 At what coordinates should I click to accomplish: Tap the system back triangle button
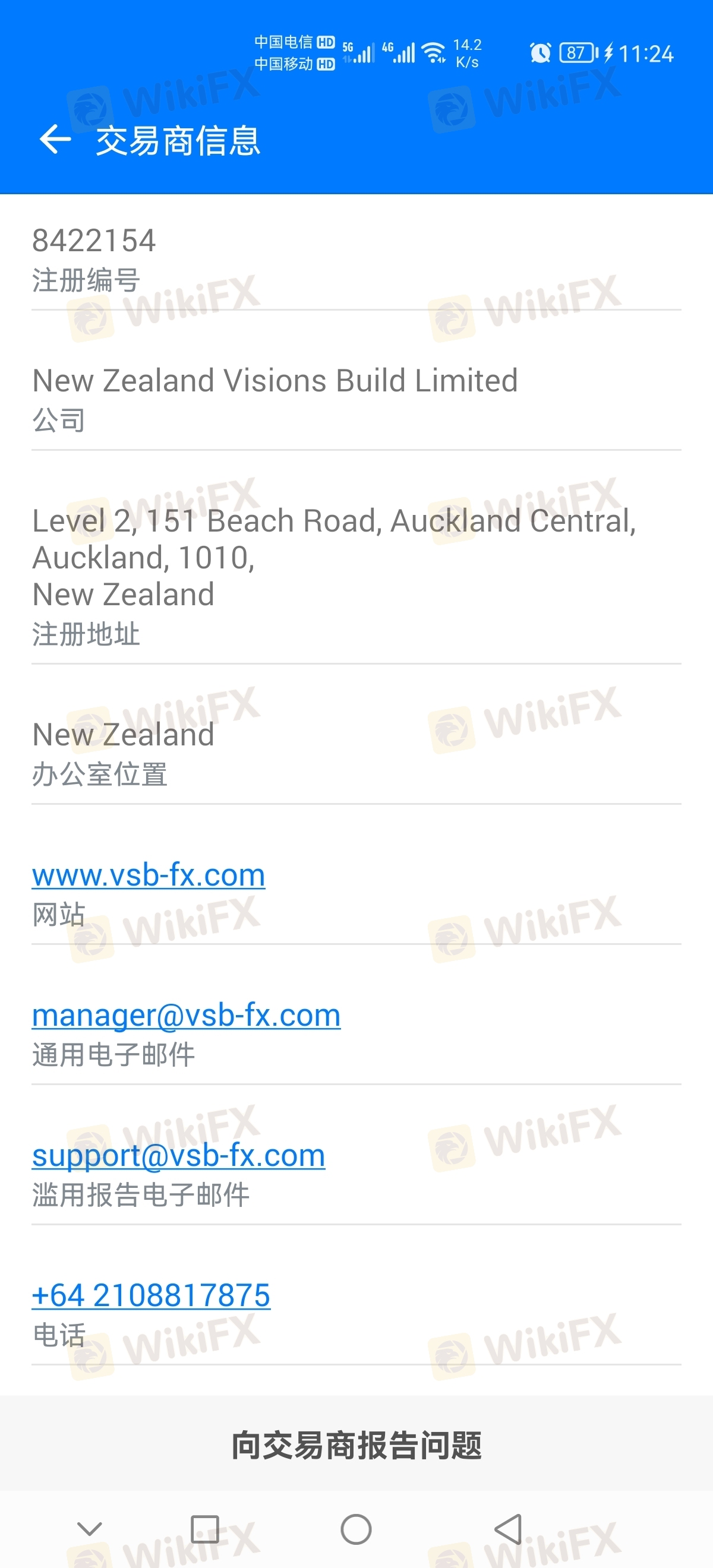point(509,1528)
